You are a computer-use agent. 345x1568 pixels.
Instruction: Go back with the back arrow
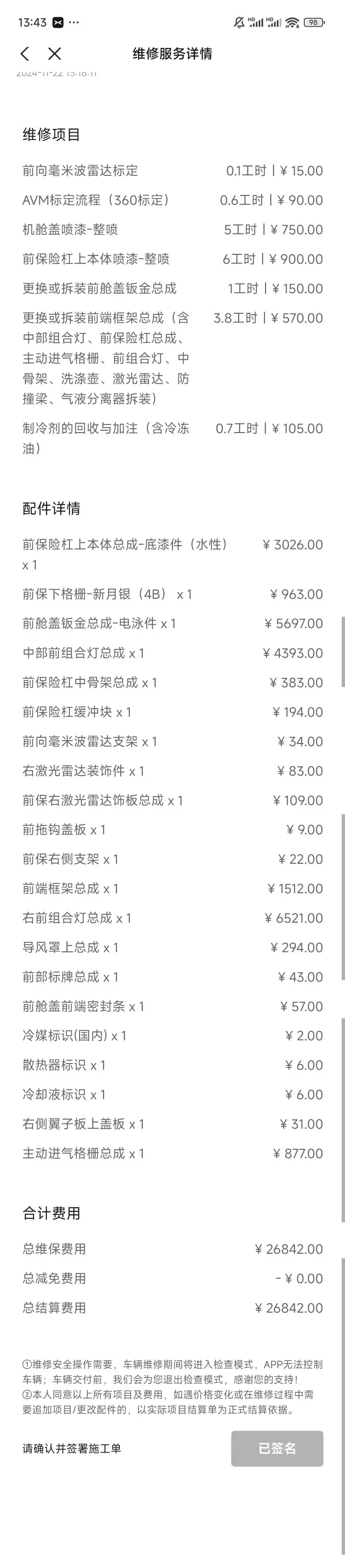[x=24, y=54]
